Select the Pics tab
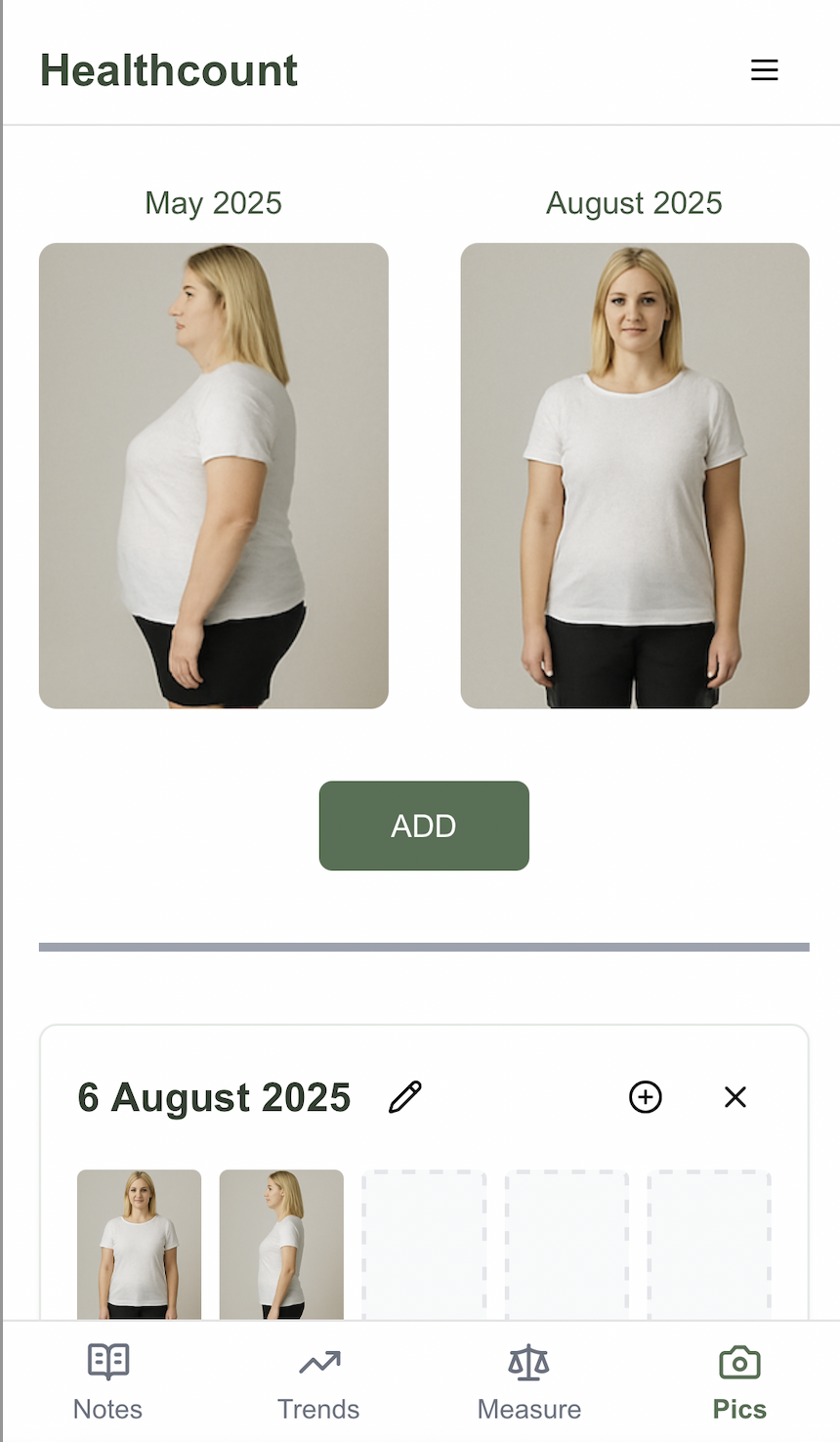The height and width of the screenshot is (1442, 840). click(x=739, y=1381)
